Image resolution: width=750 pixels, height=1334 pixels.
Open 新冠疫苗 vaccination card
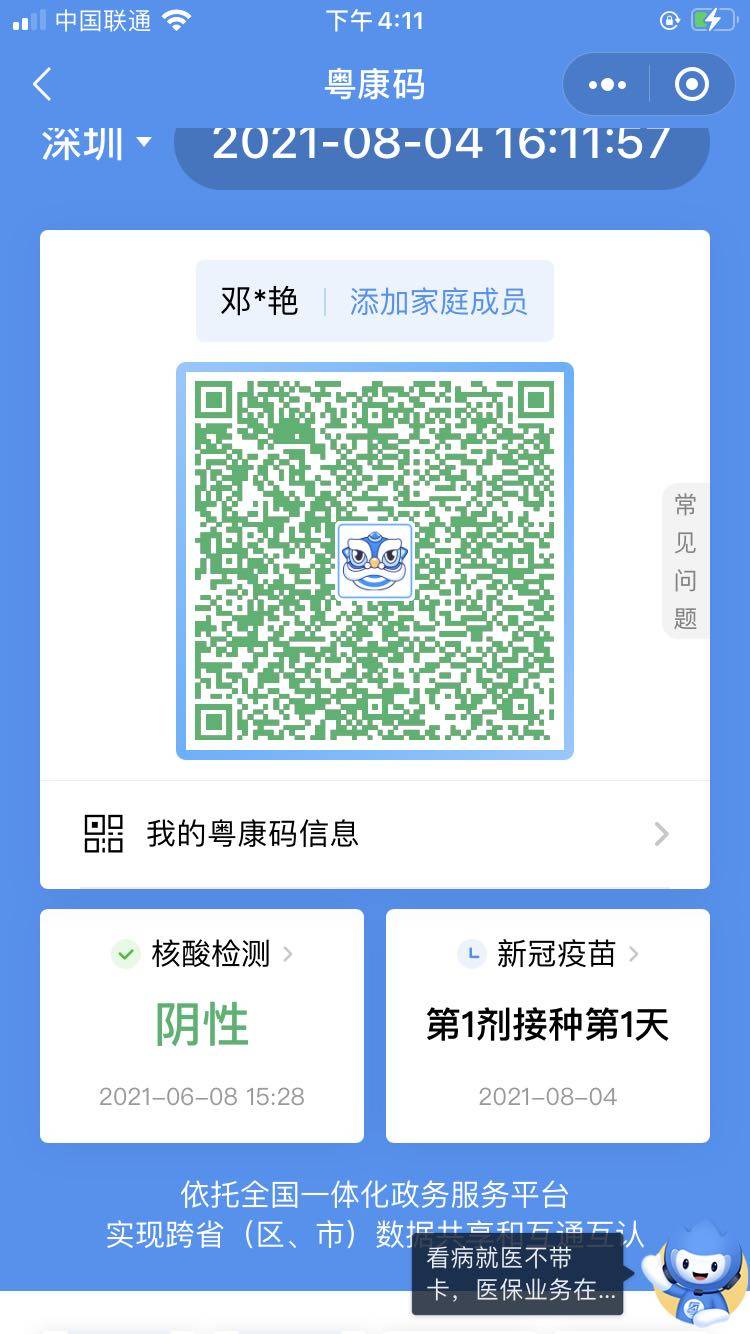pos(547,1025)
